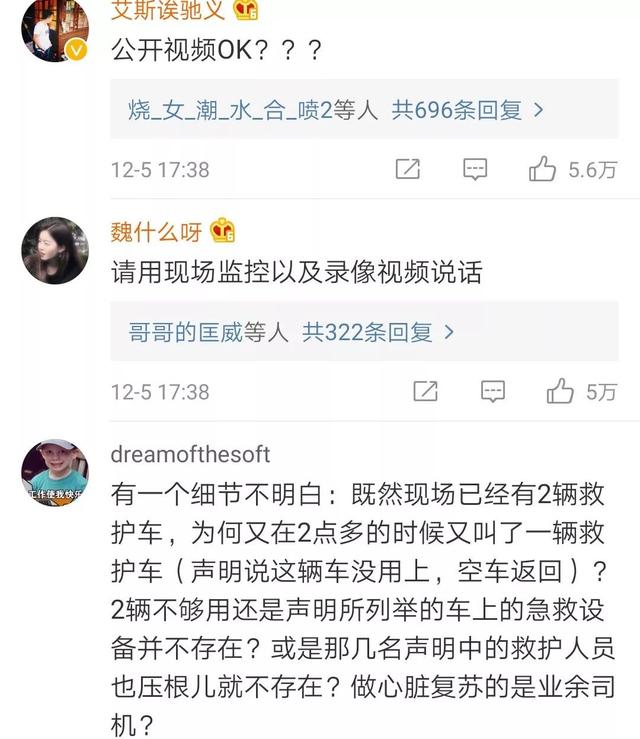Viewport: 640px width, 739px height.
Task: Reply to 魏什么呀's comment
Action: tap(492, 391)
